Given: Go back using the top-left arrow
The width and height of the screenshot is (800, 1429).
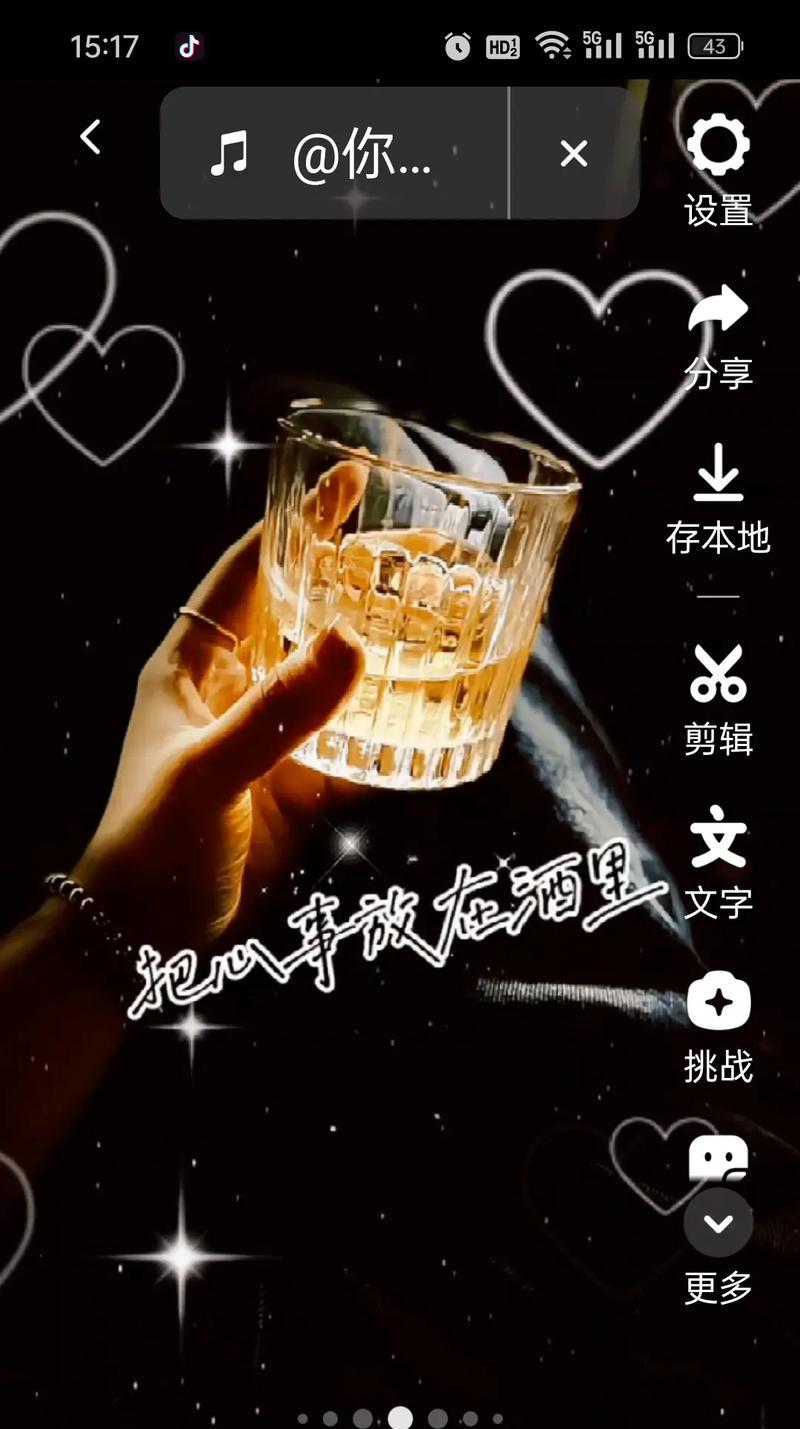Looking at the screenshot, I should 90,137.
